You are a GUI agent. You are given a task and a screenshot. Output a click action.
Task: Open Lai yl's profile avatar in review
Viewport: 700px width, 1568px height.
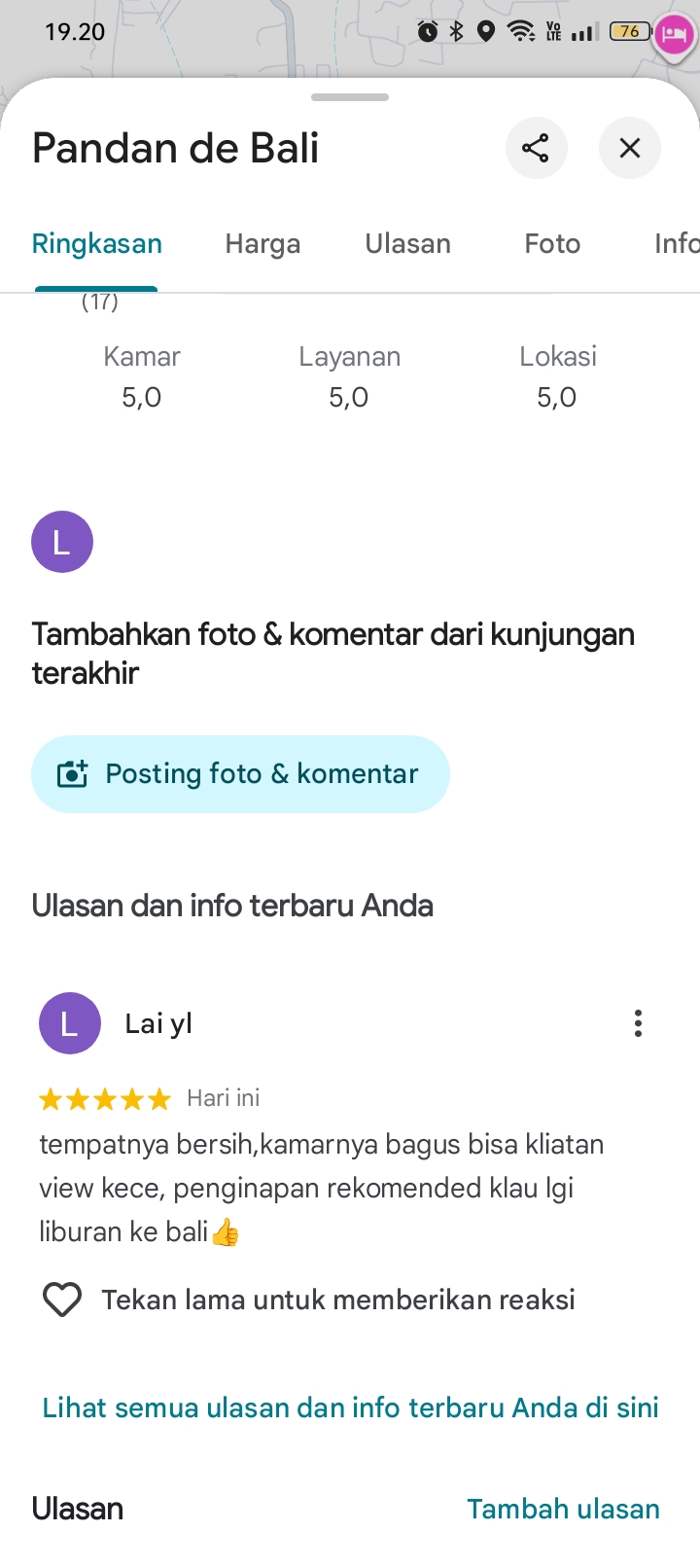70,1023
